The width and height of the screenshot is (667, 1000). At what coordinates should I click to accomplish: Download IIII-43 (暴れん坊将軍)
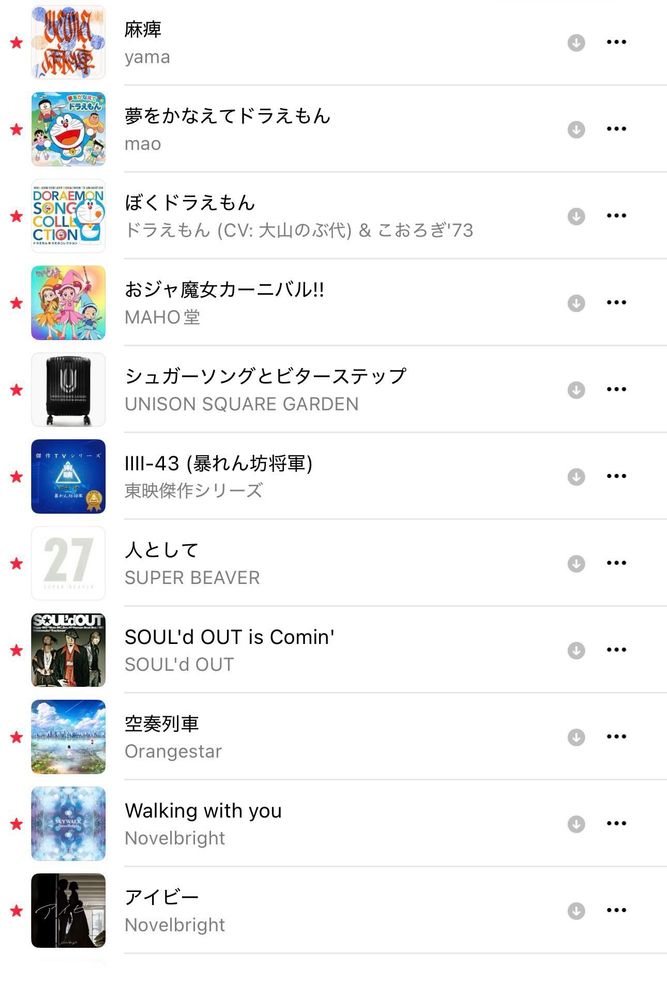[576, 476]
